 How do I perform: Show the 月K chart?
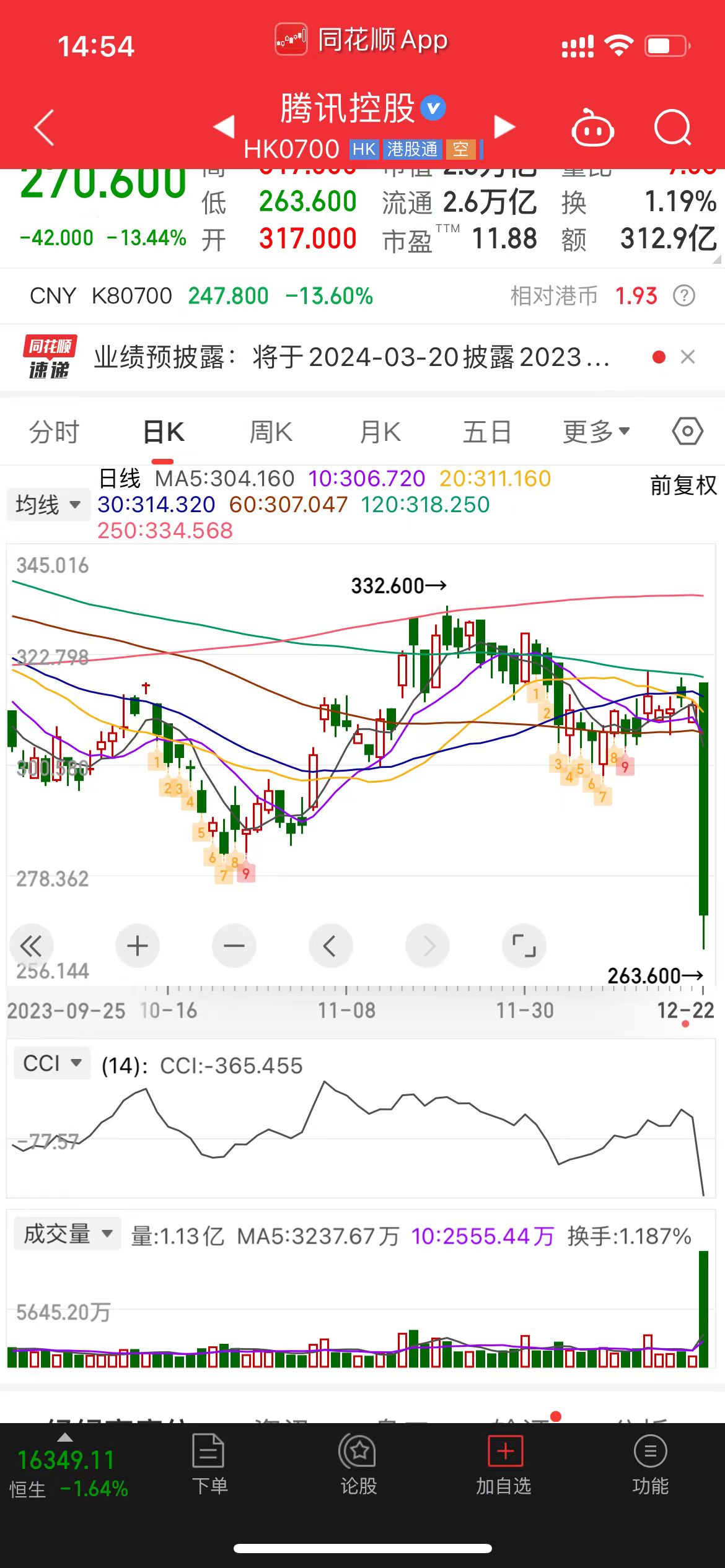pyautogui.click(x=380, y=432)
